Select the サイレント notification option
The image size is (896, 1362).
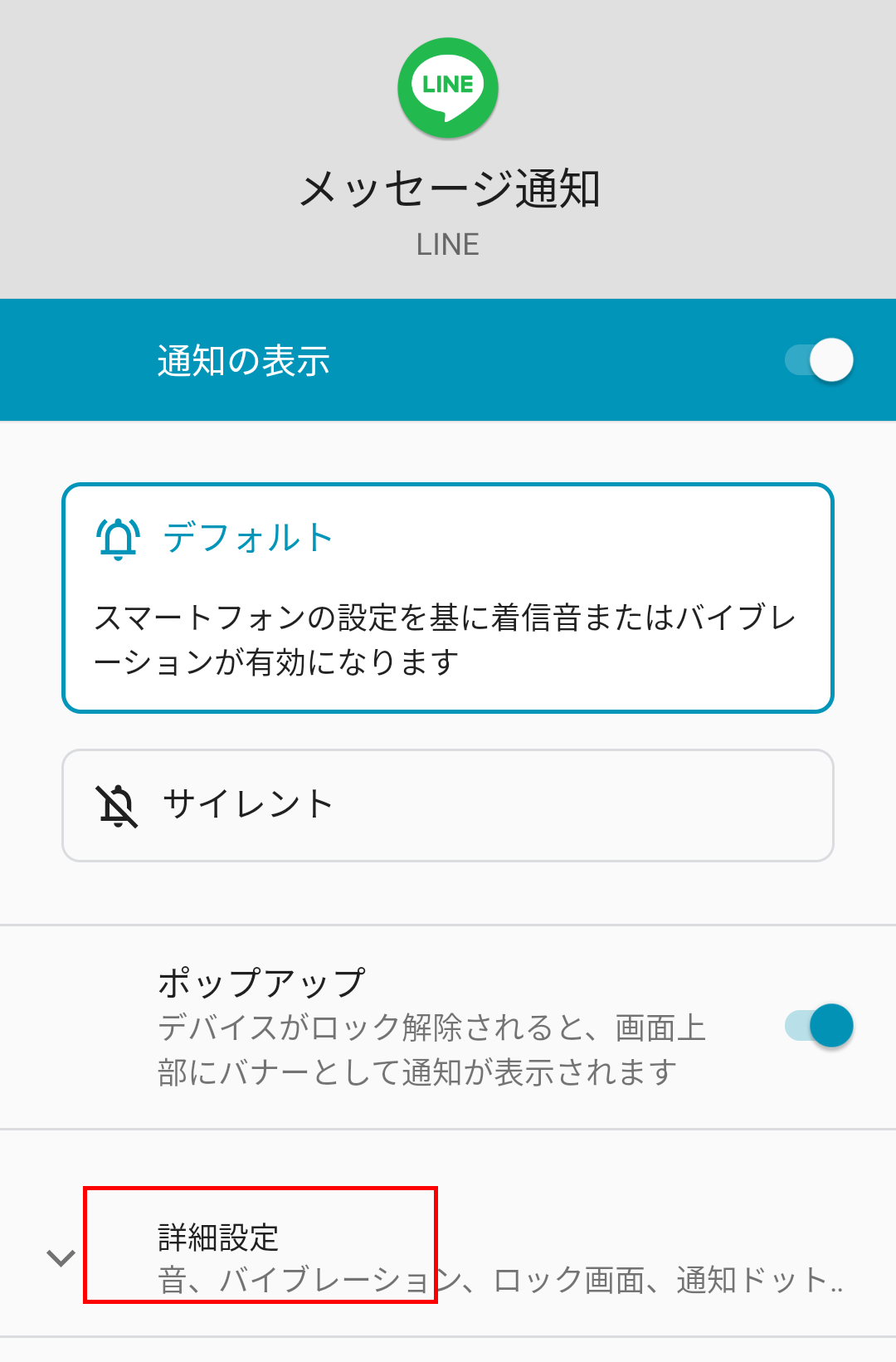(447, 803)
